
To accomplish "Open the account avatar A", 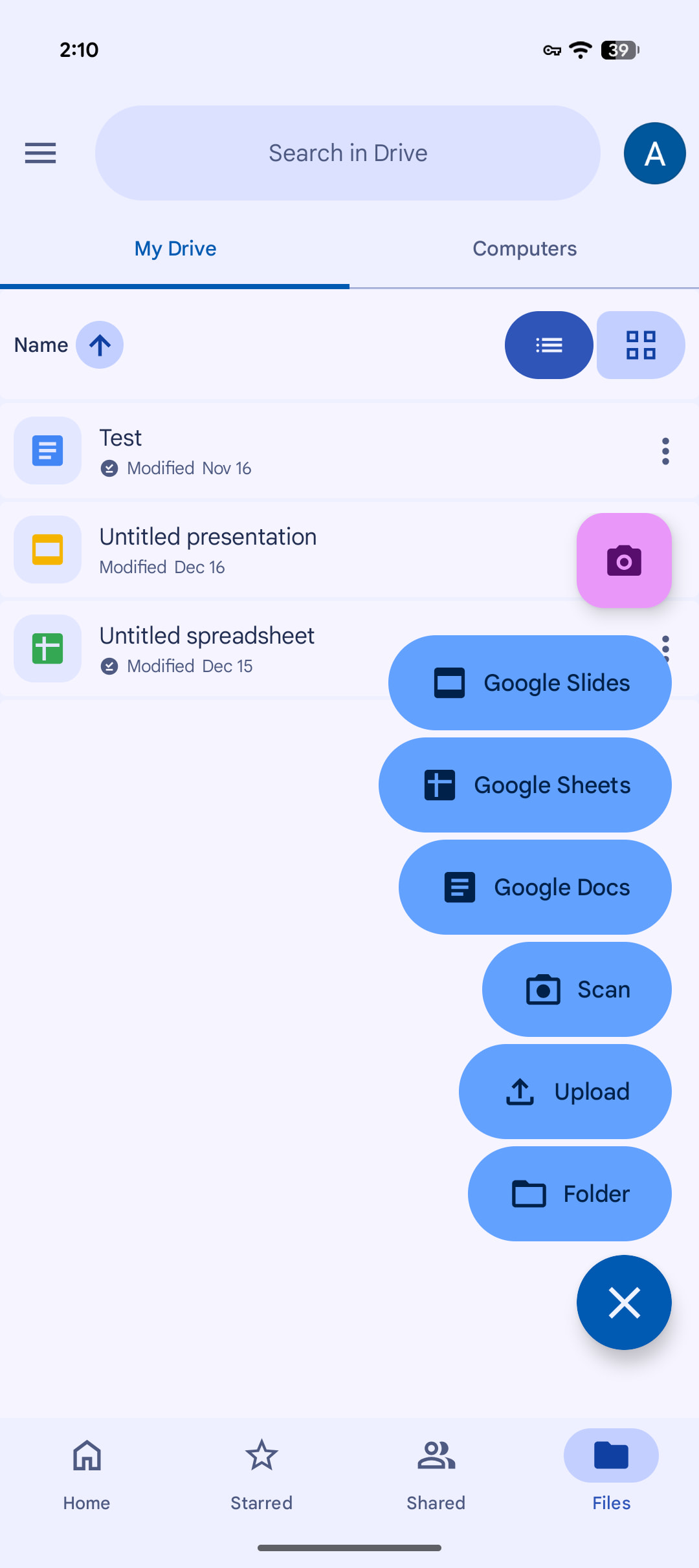I will tap(654, 153).
